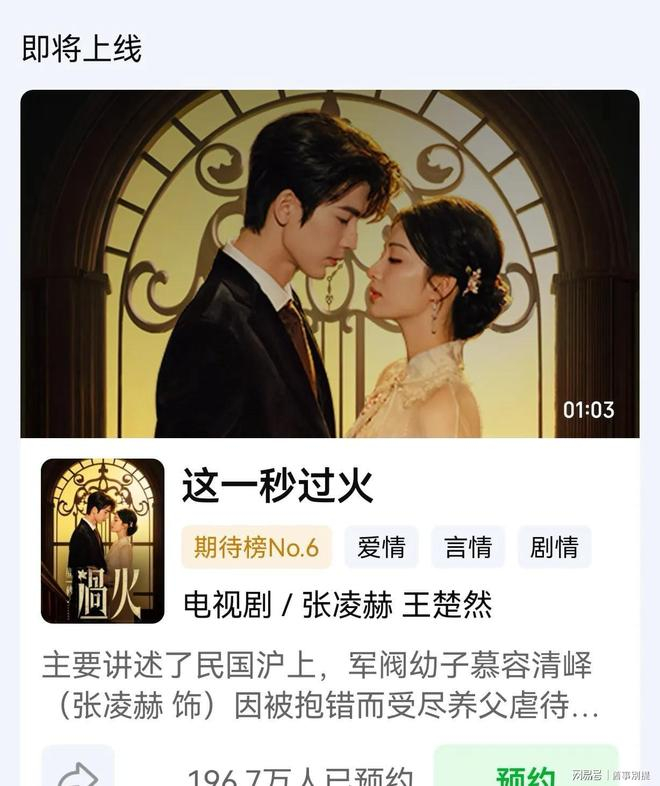Screen dimensions: 660x786
Task: Select the 爱情 genre tag
Action: (381, 547)
